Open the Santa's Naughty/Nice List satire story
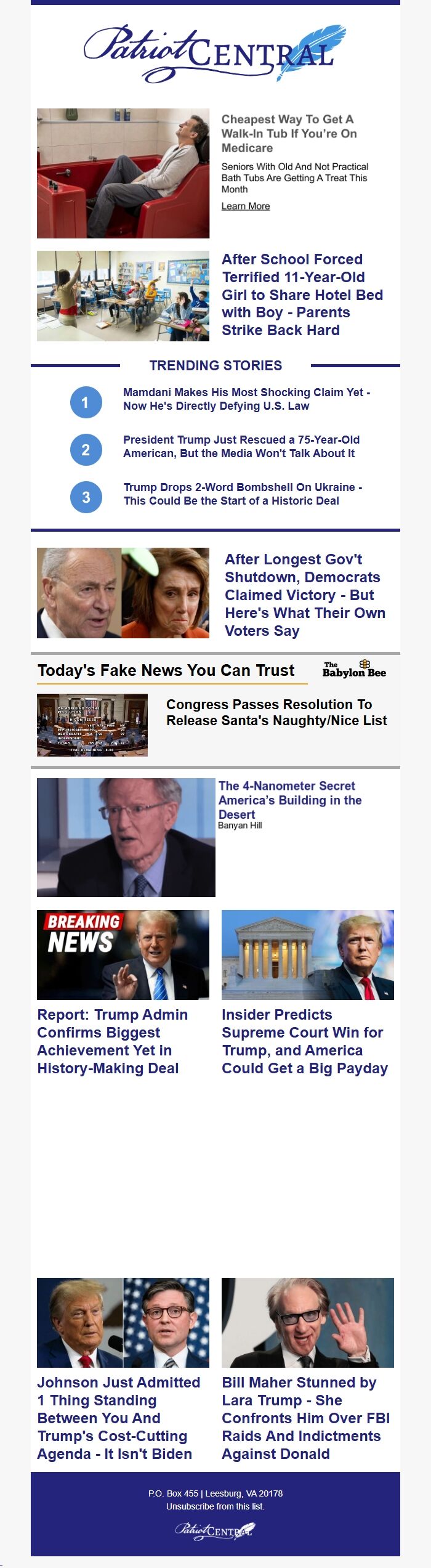The height and width of the screenshot is (1568, 431). [276, 712]
